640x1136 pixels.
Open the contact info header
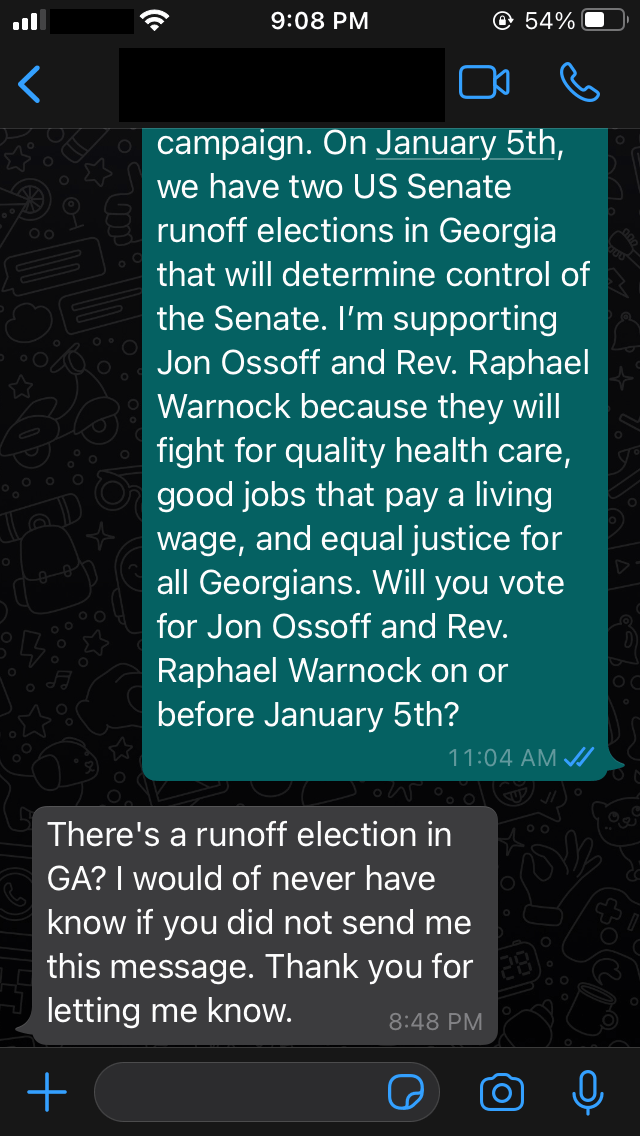click(x=281, y=84)
